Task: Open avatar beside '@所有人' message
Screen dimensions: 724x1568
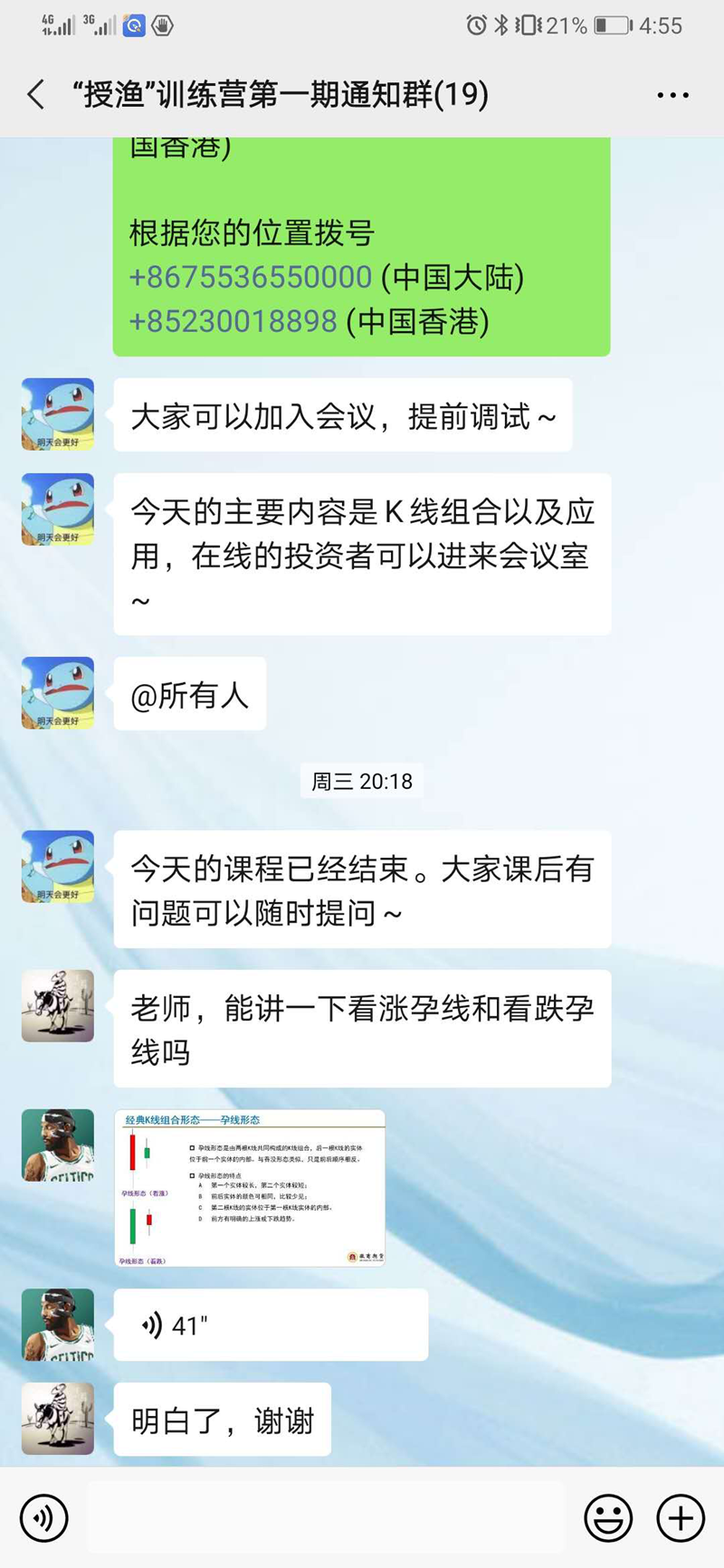Action: coord(58,693)
